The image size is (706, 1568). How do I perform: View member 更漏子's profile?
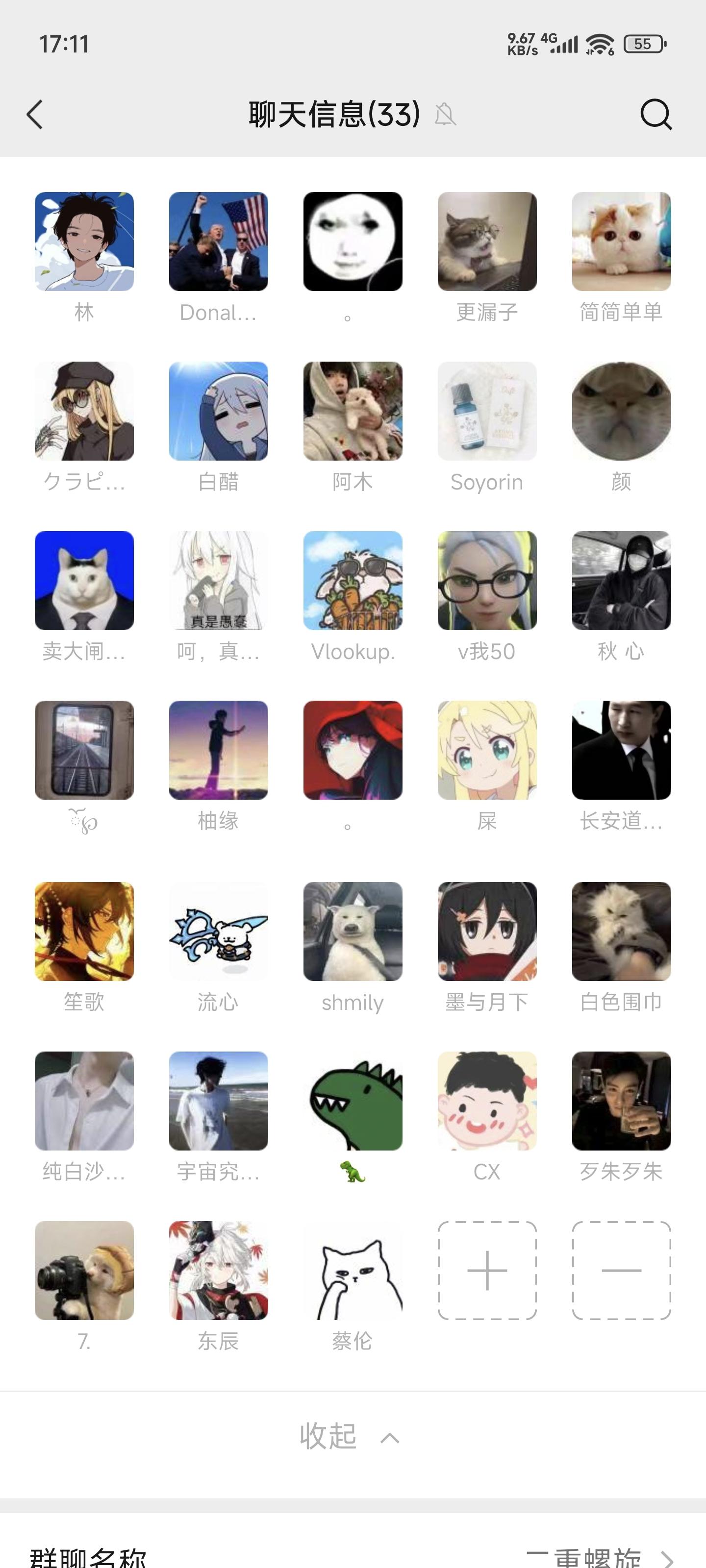[487, 242]
